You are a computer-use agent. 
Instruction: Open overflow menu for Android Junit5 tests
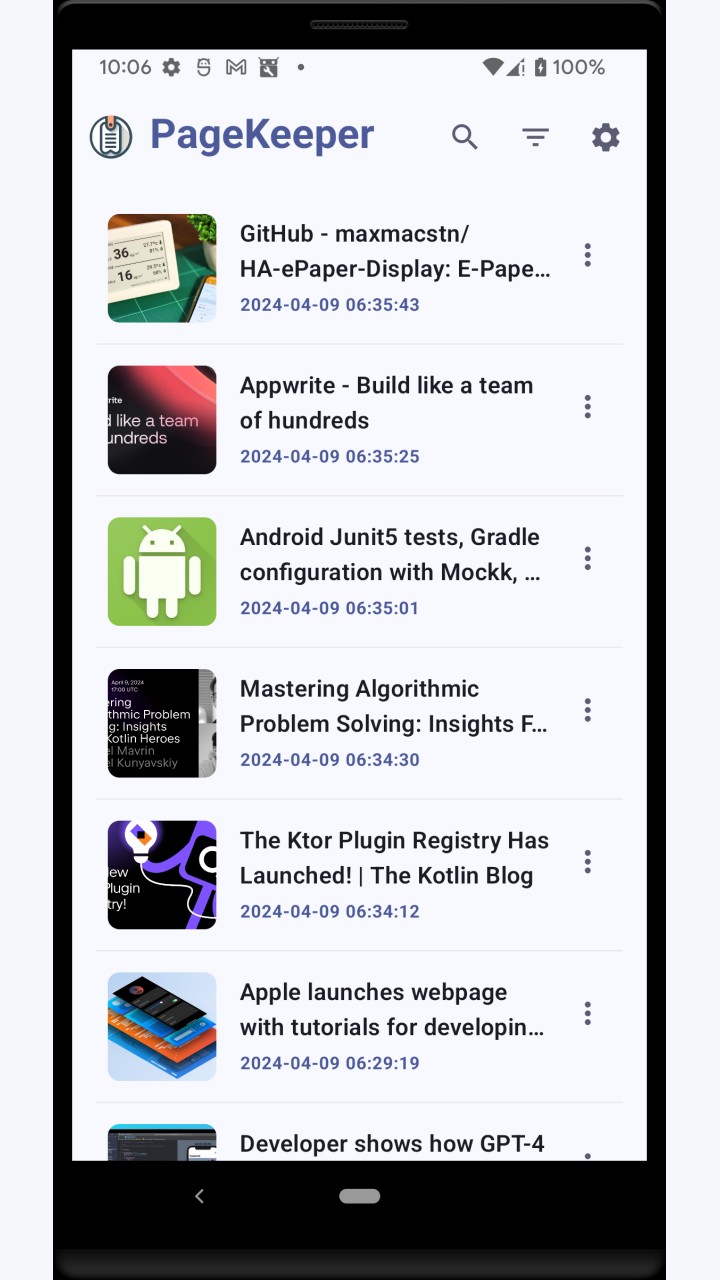pos(588,558)
